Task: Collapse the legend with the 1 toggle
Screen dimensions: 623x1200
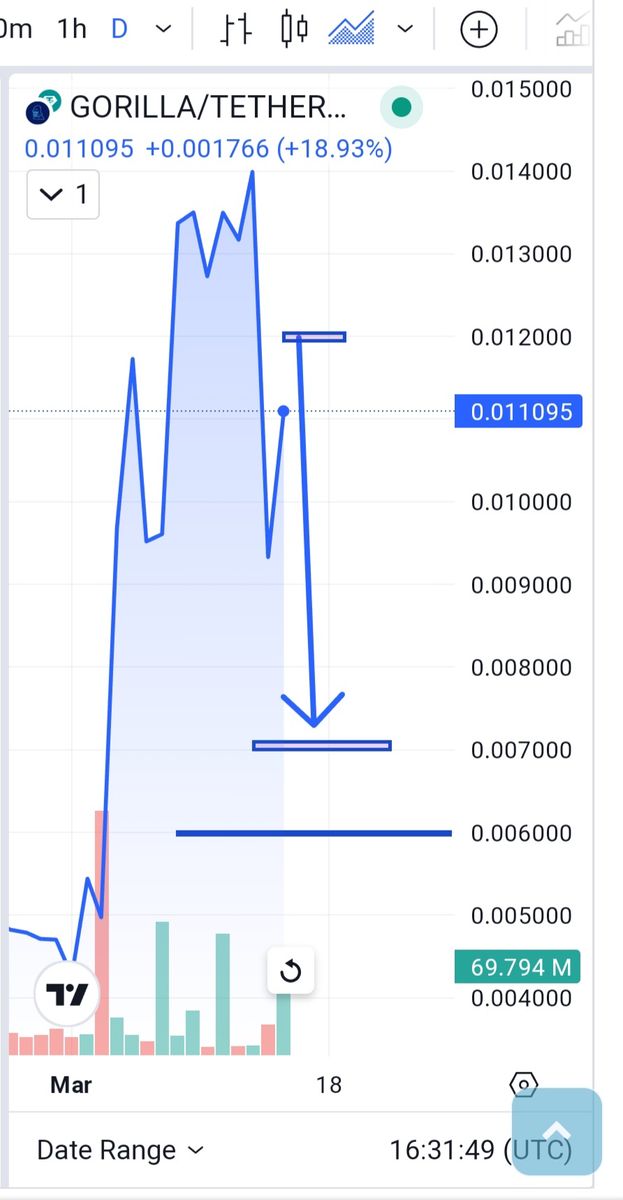Action: coord(62,194)
